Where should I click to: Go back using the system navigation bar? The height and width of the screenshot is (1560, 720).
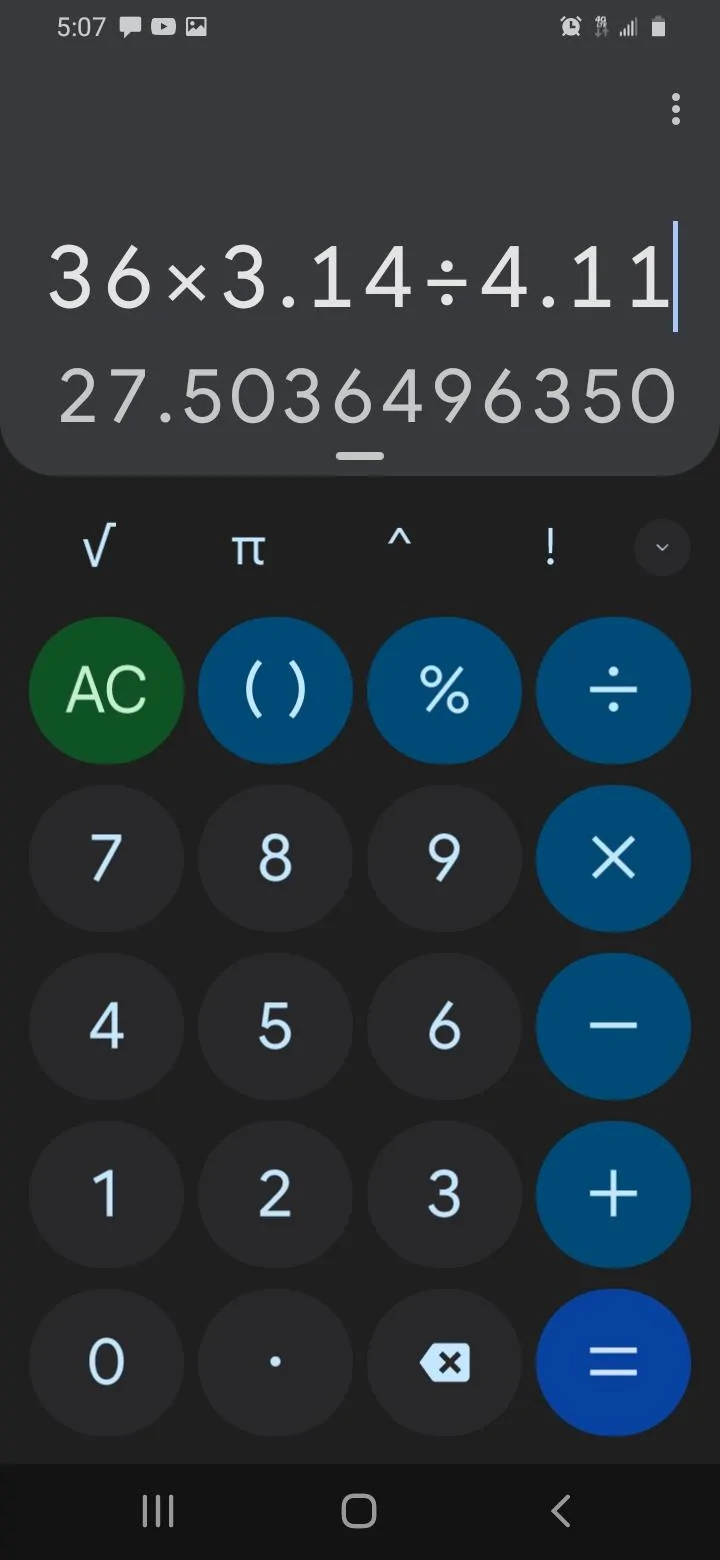point(561,1511)
